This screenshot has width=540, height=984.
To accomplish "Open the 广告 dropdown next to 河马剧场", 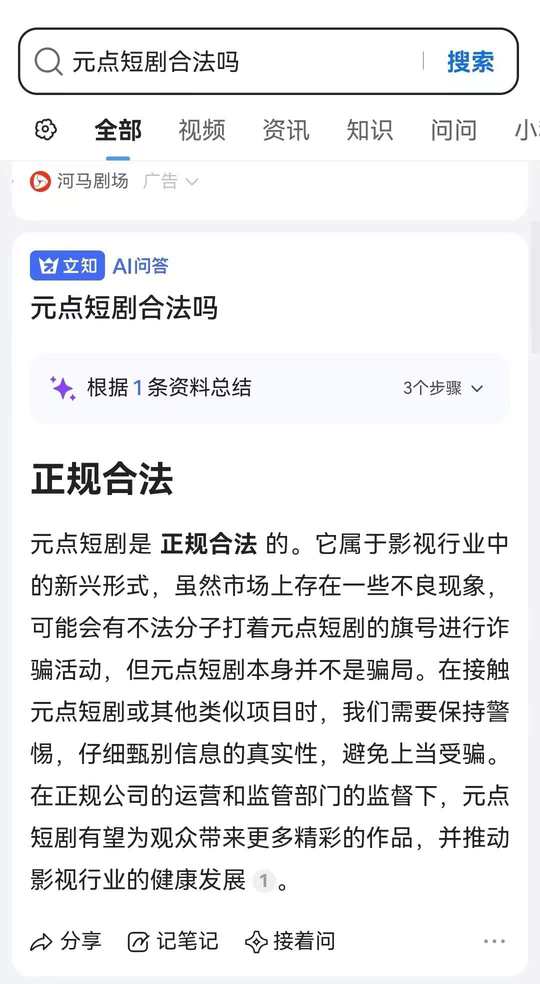I will click(x=170, y=181).
